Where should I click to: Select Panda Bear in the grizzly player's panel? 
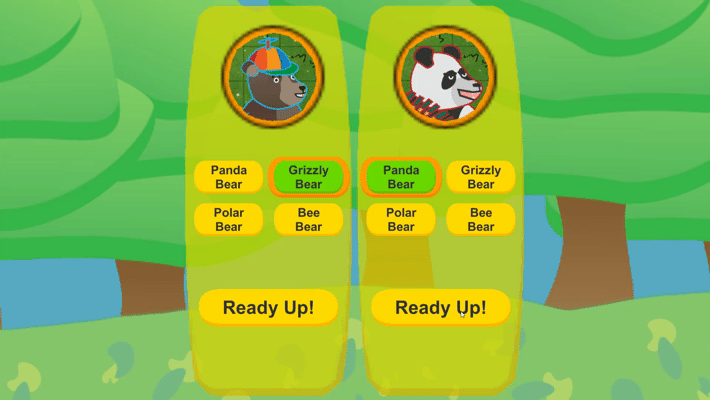click(229, 177)
